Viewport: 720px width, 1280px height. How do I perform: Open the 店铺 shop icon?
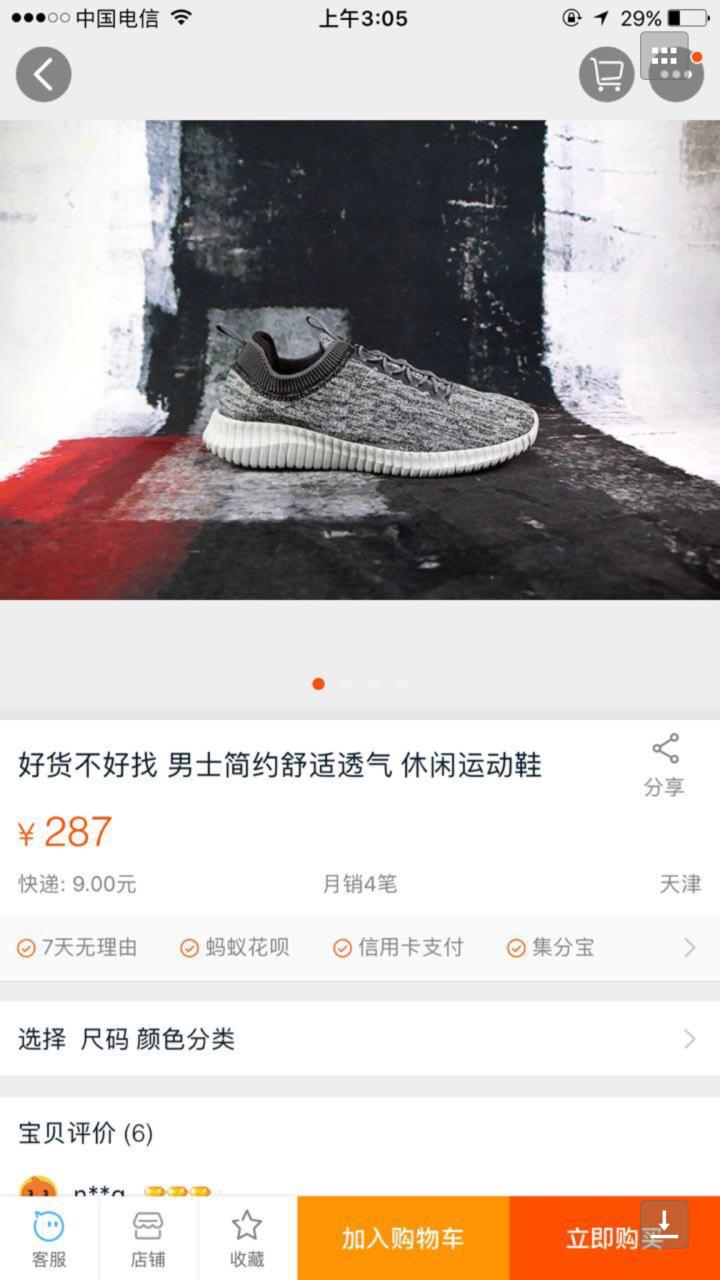(147, 1235)
